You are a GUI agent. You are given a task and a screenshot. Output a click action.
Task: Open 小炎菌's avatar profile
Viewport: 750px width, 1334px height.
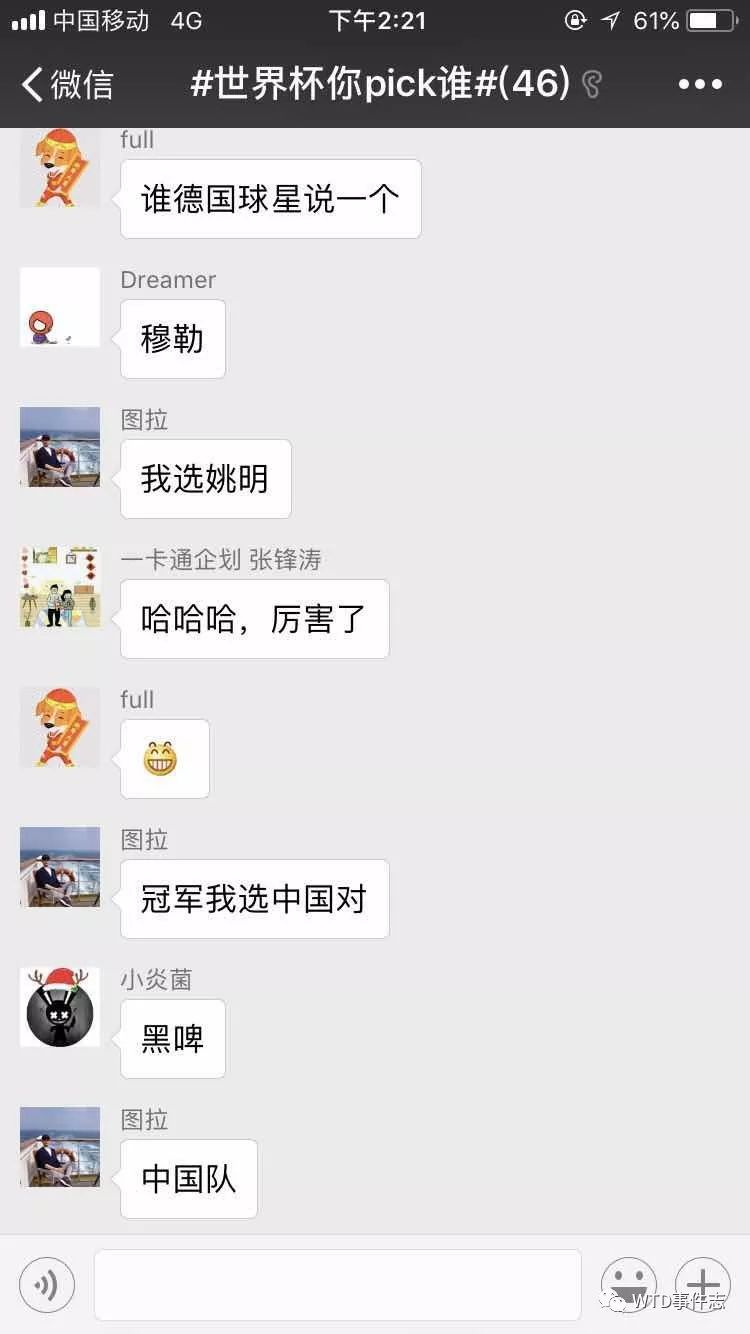[x=60, y=1007]
